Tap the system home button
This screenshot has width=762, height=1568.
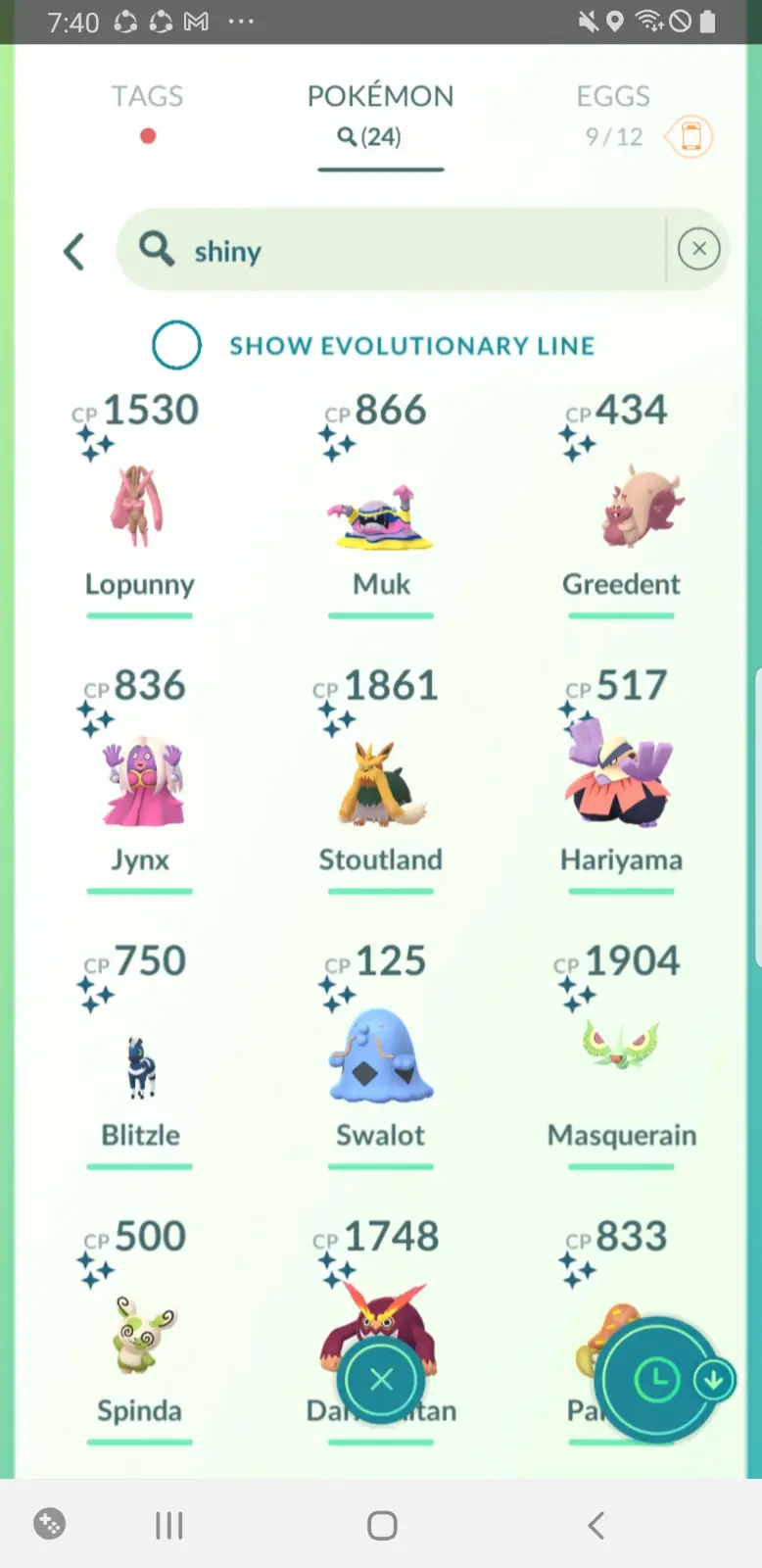pos(381,1525)
